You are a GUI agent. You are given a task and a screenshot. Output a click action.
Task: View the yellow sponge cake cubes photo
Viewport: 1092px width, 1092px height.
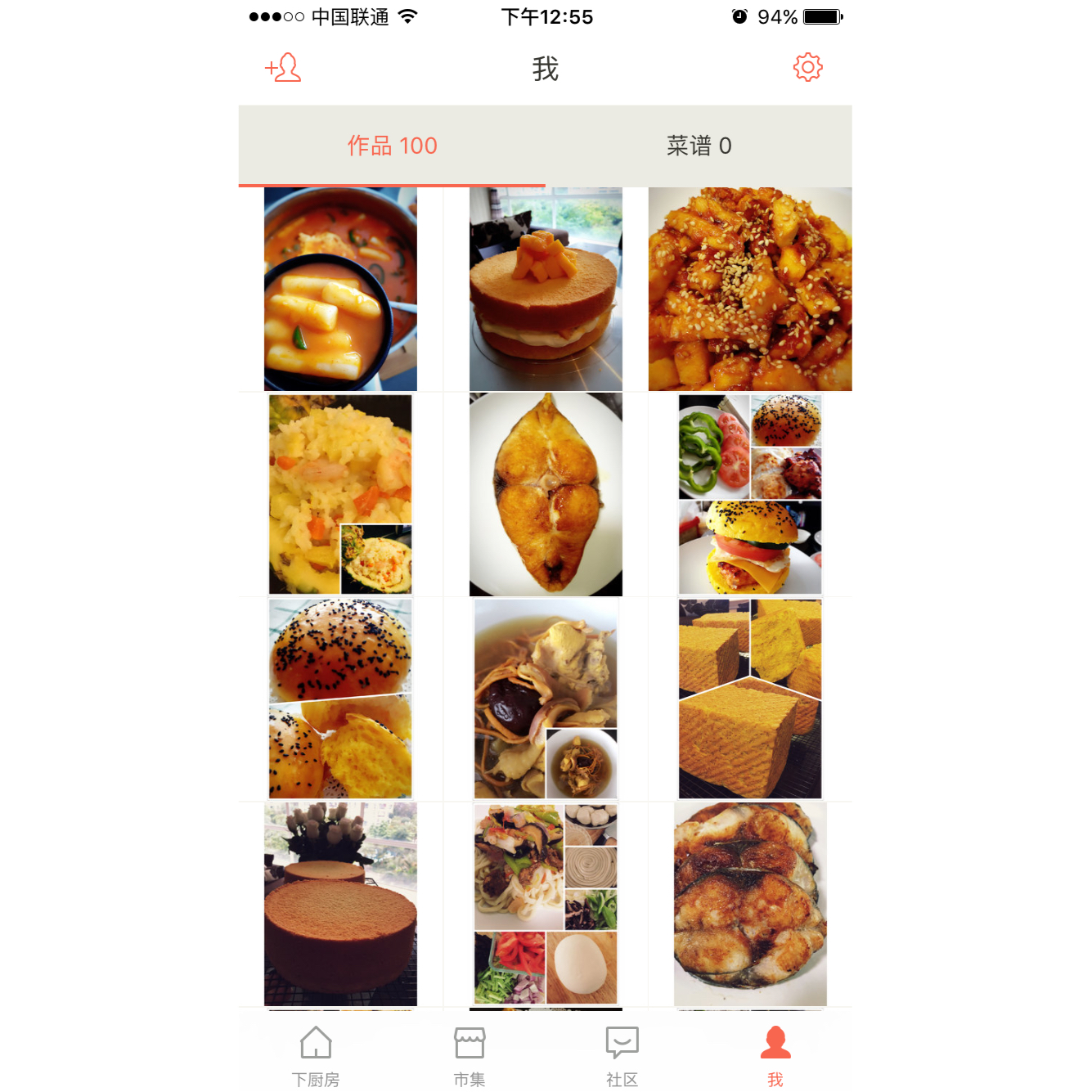pos(750,699)
